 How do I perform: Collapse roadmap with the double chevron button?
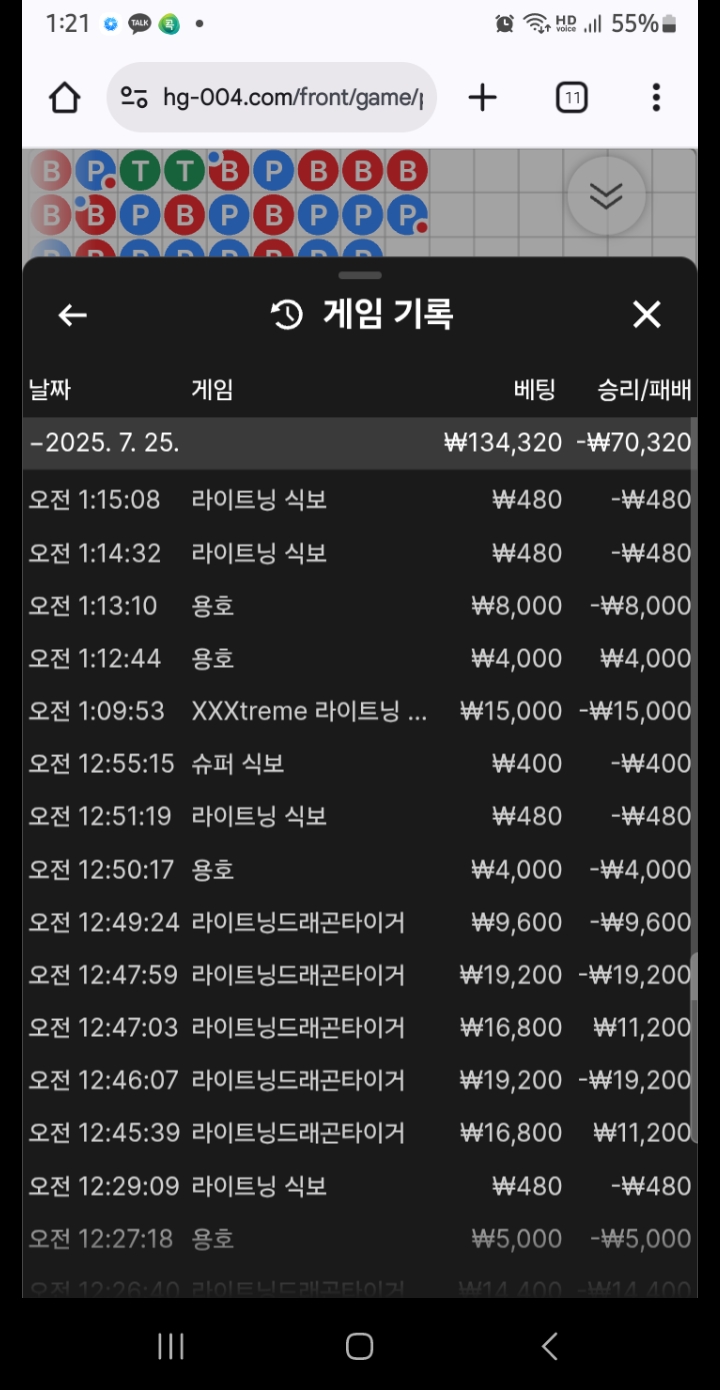tap(606, 196)
